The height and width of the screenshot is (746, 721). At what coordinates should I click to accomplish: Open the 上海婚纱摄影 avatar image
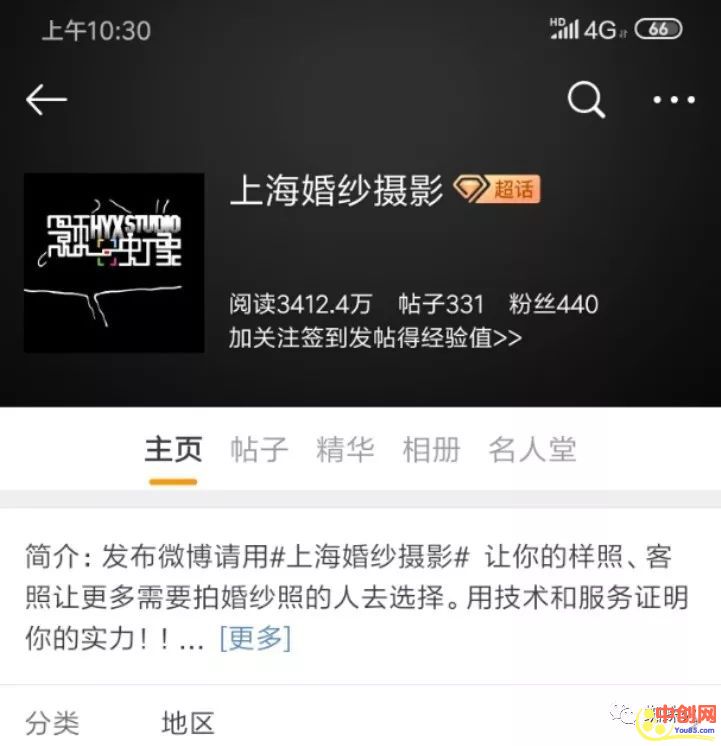114,263
